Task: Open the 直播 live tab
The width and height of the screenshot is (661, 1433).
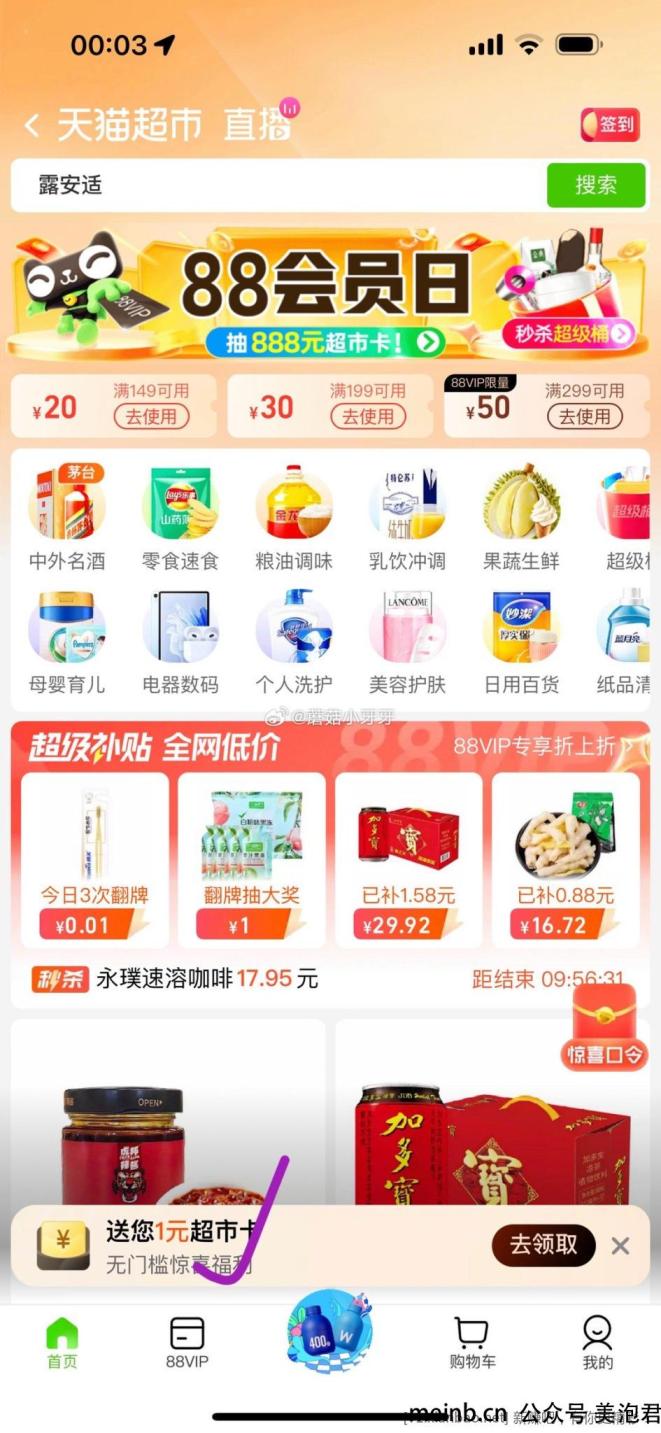Action: (x=256, y=124)
